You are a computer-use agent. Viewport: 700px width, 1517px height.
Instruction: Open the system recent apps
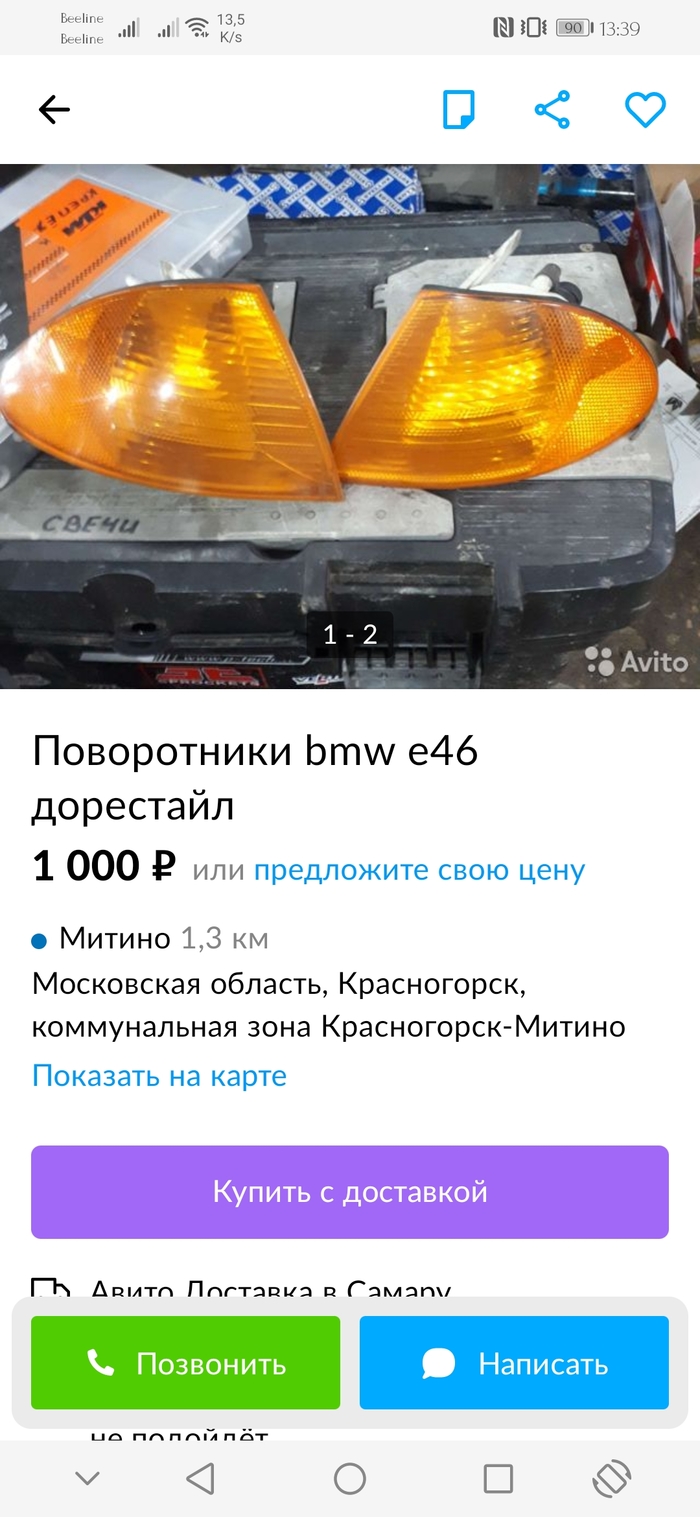(498, 1478)
